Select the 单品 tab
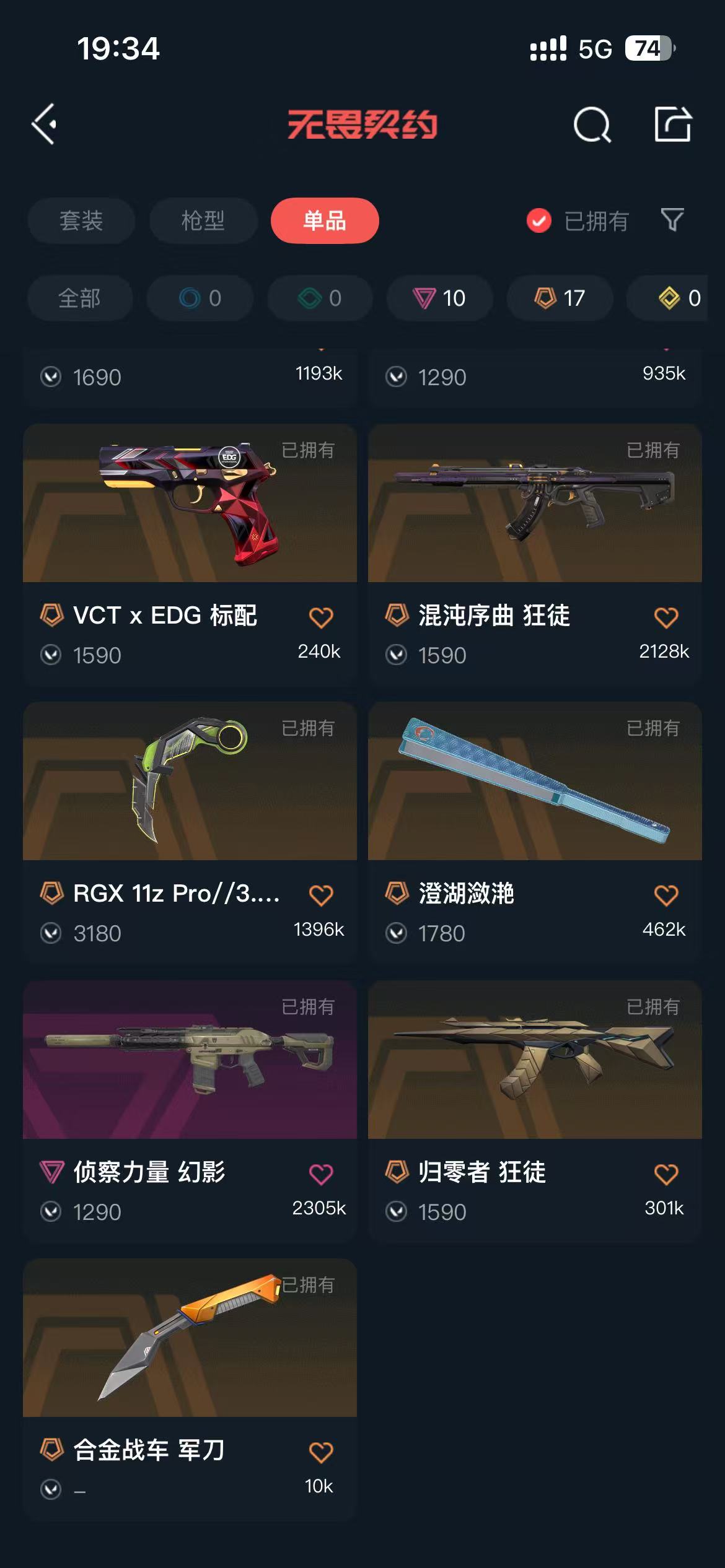The height and width of the screenshot is (1568, 725). click(325, 220)
